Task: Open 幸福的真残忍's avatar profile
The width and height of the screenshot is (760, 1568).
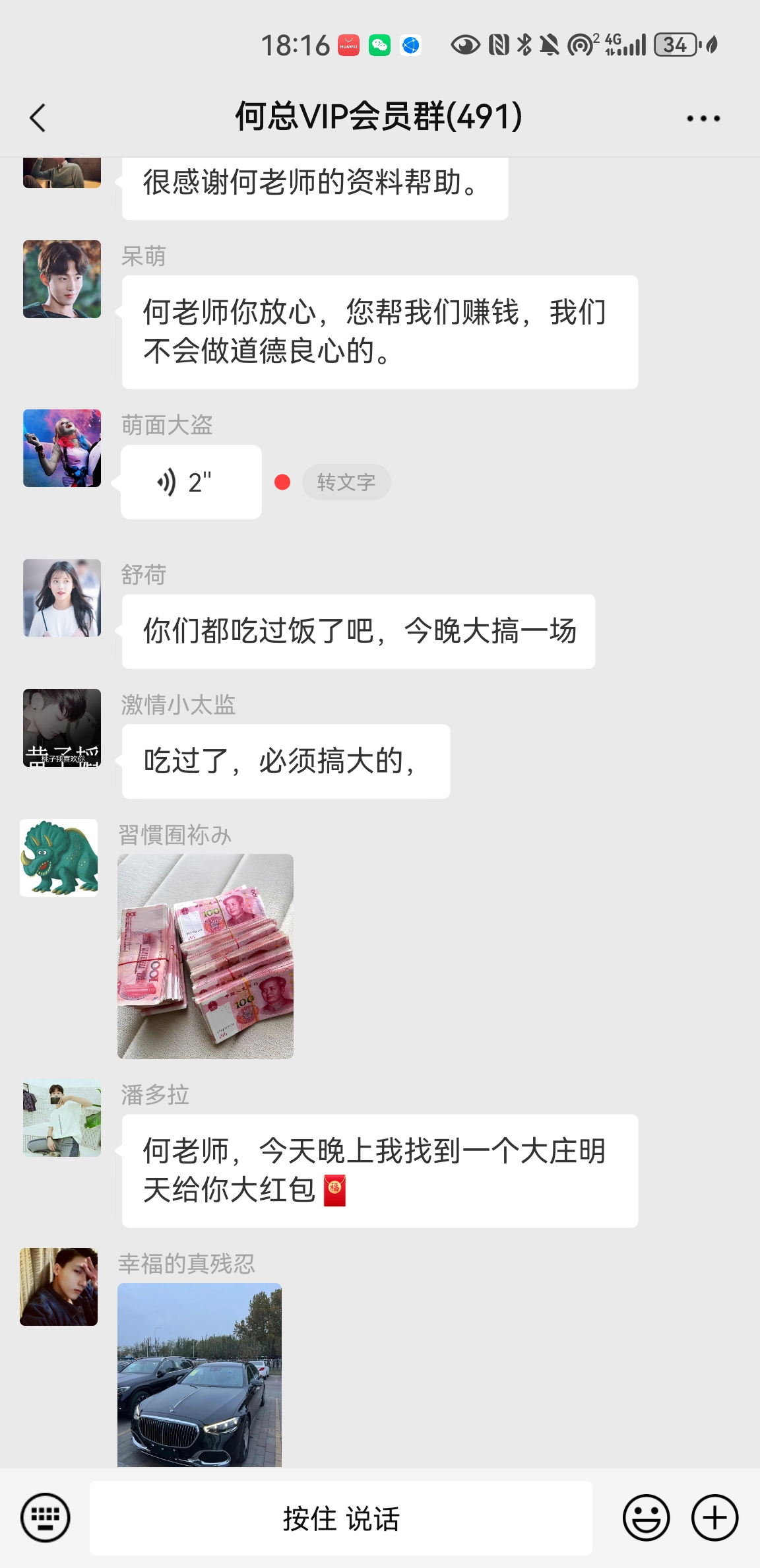Action: 59,1287
